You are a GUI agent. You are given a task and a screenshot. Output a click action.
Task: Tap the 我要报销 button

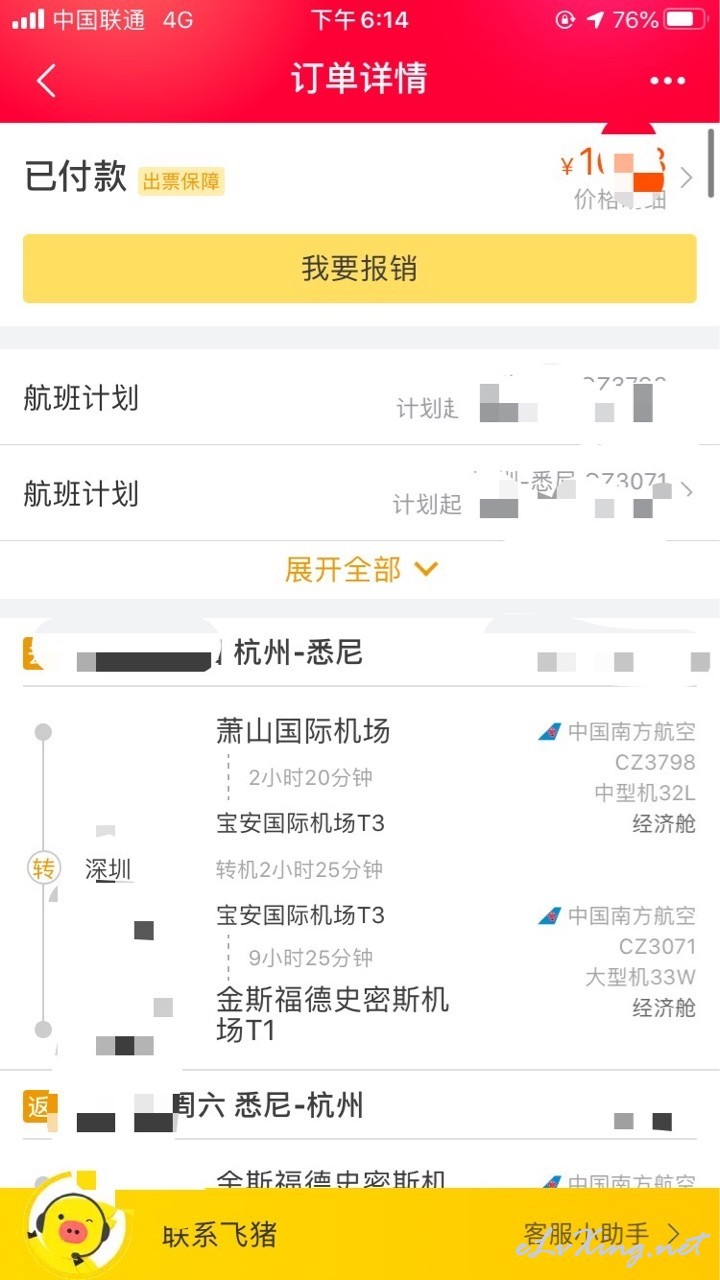360,269
